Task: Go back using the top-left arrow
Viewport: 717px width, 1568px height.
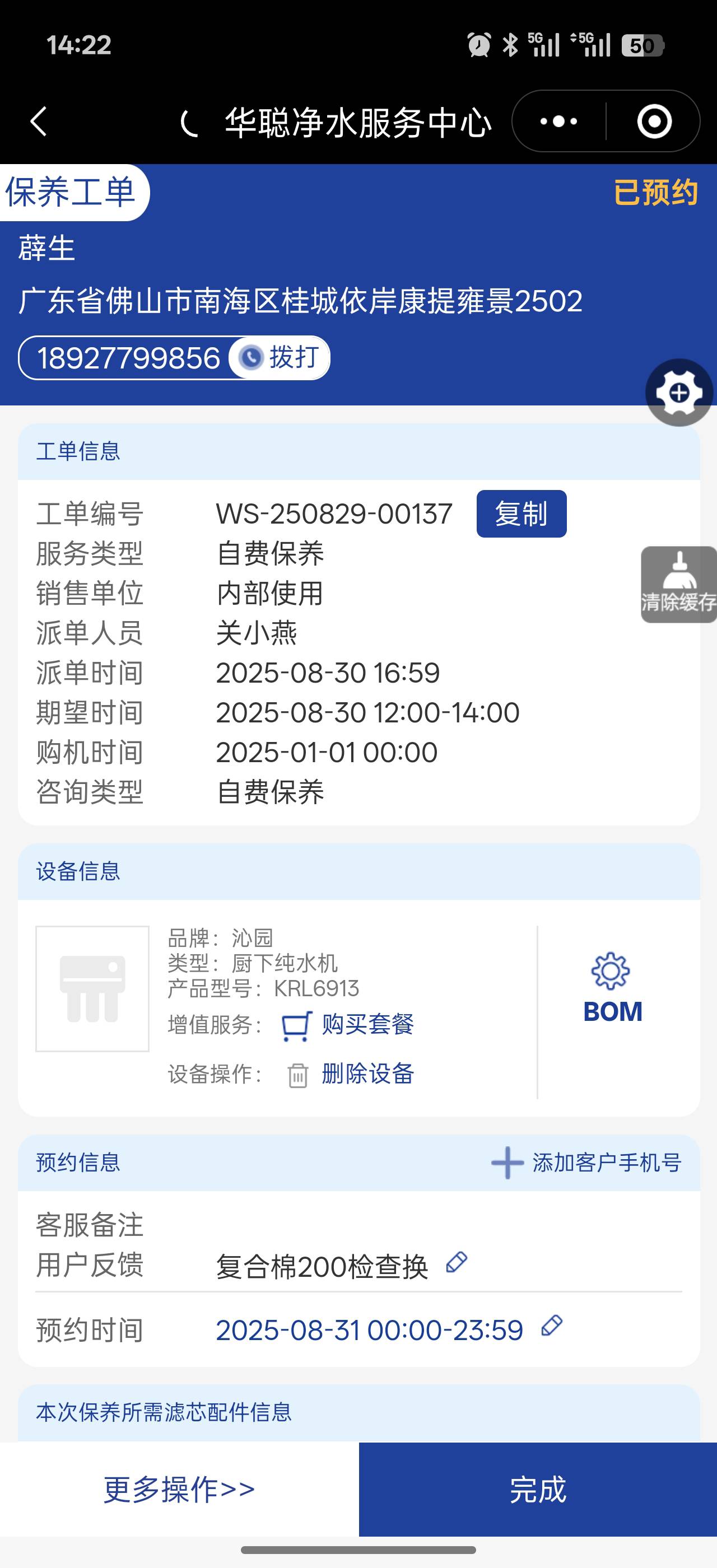Action: [38, 121]
